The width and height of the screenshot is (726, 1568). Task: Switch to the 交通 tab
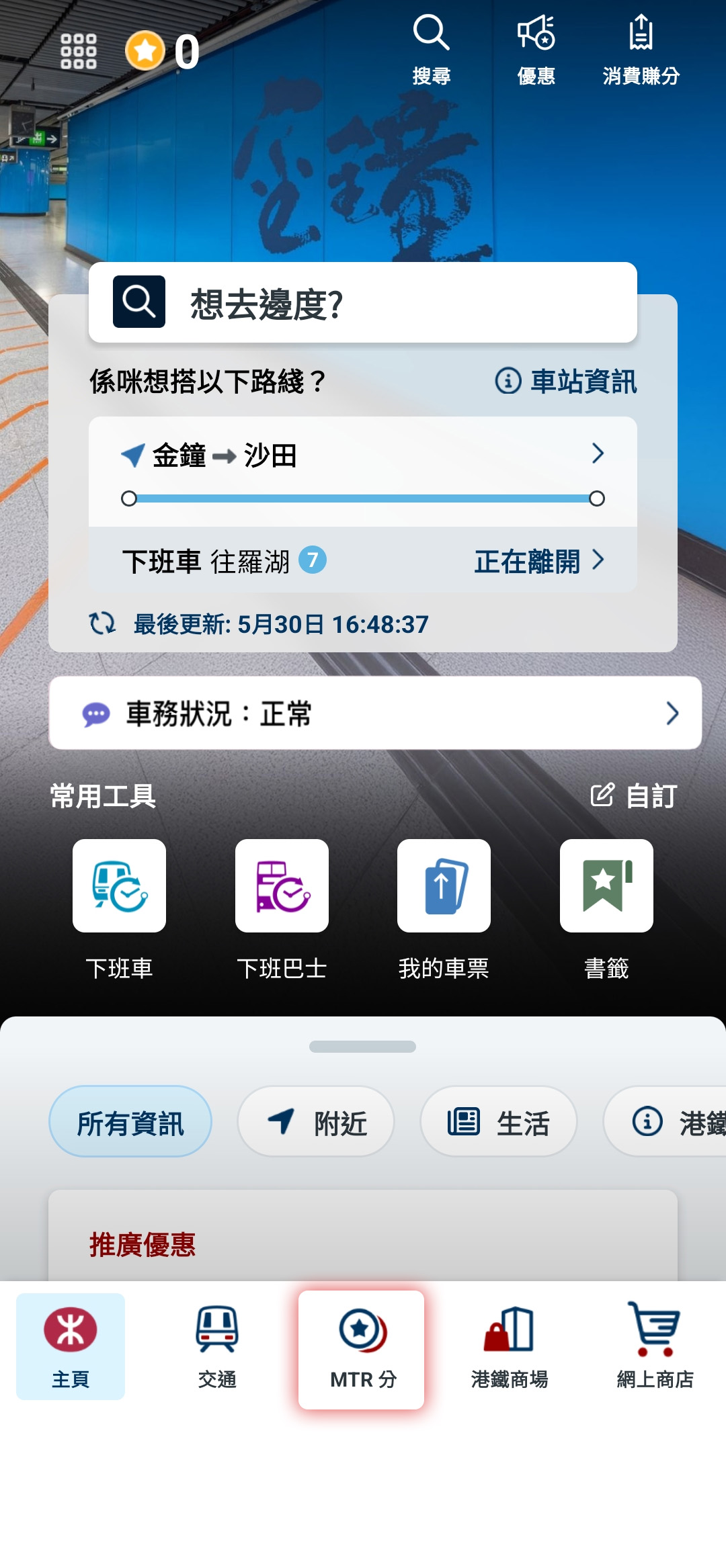(216, 1346)
